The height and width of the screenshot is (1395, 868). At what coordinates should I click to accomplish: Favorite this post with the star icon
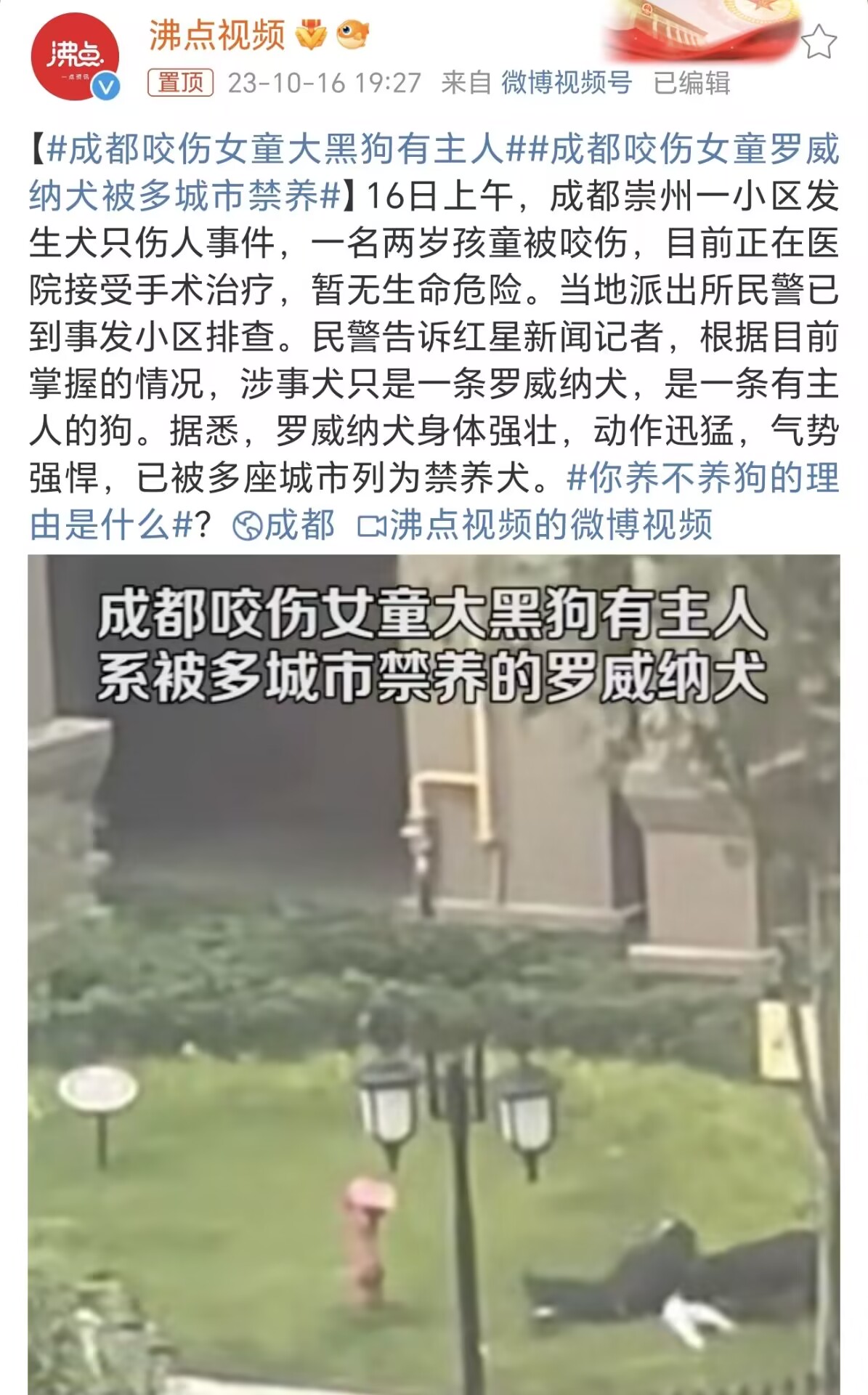coord(819,41)
